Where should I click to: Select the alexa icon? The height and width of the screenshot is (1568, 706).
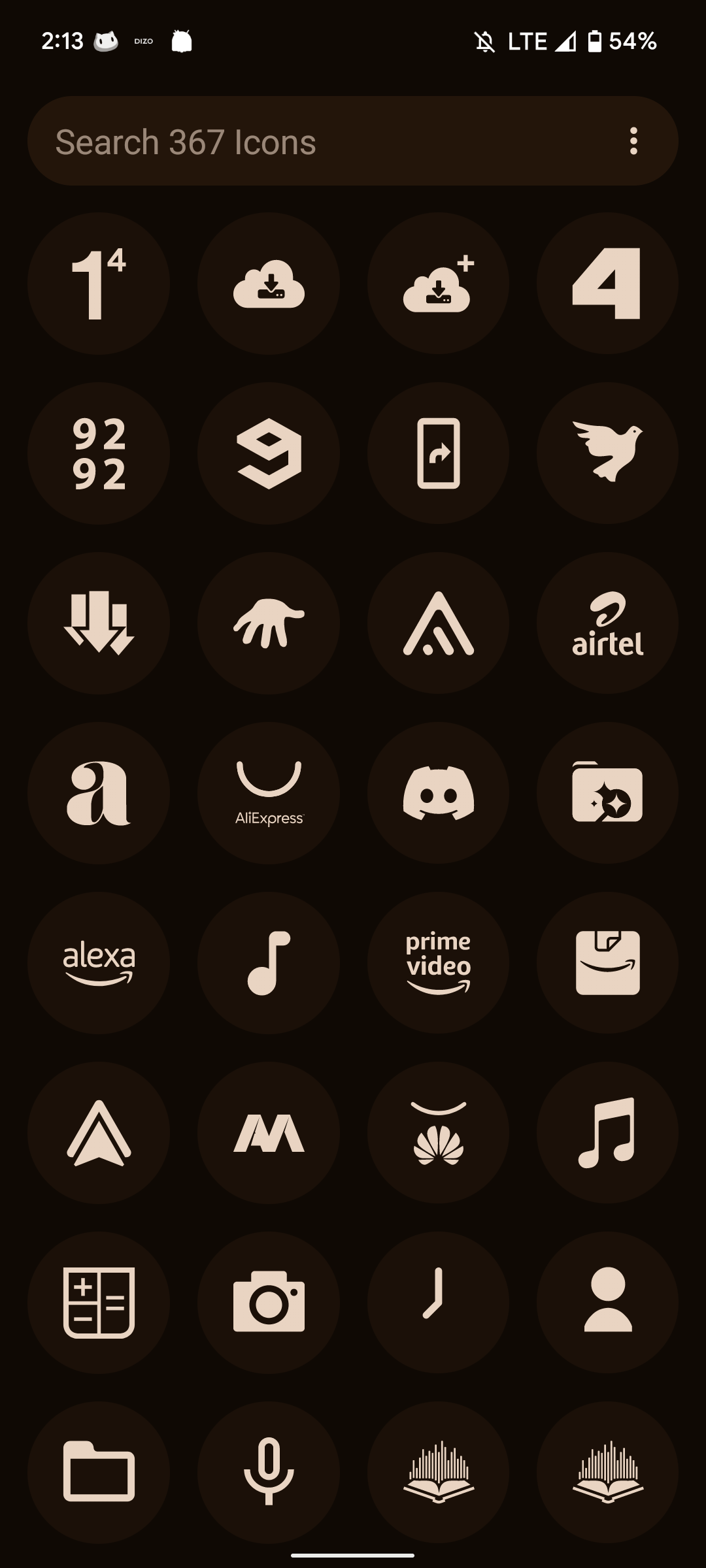[99, 963]
